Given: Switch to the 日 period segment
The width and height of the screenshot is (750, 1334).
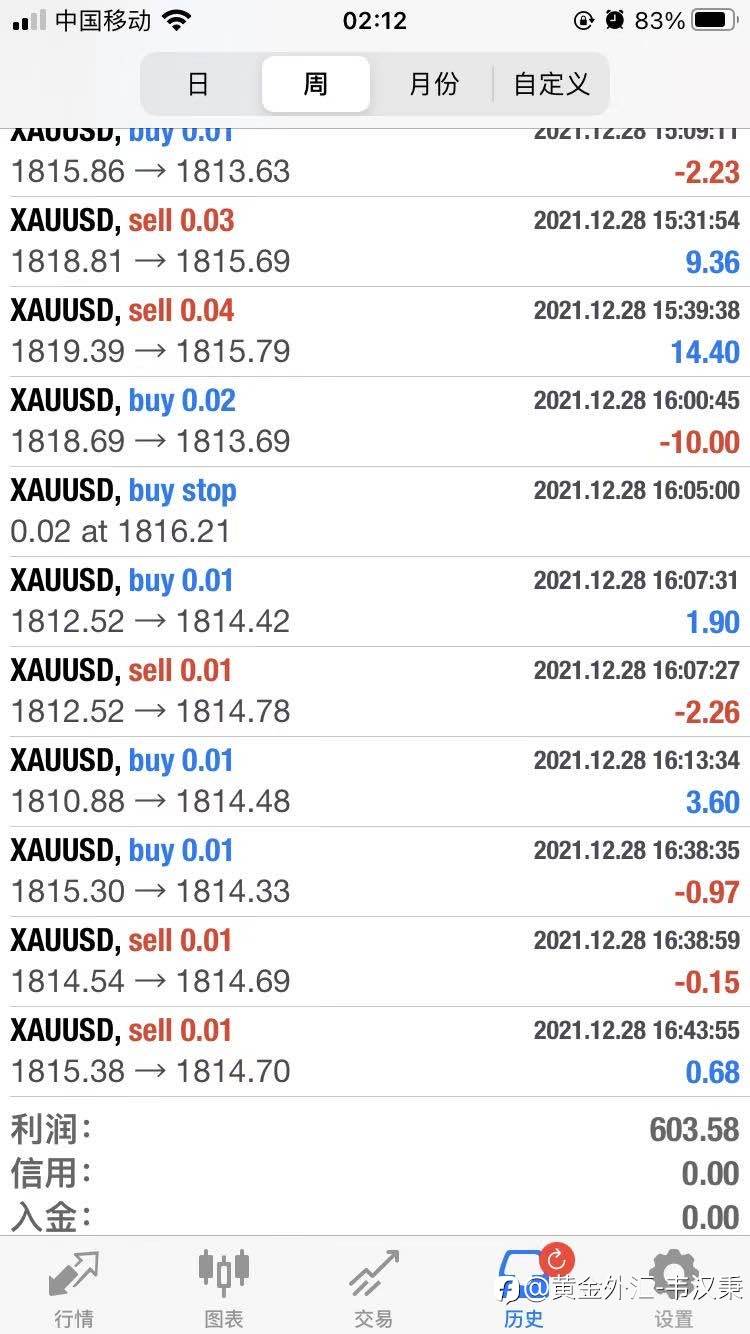Looking at the screenshot, I should 199,84.
